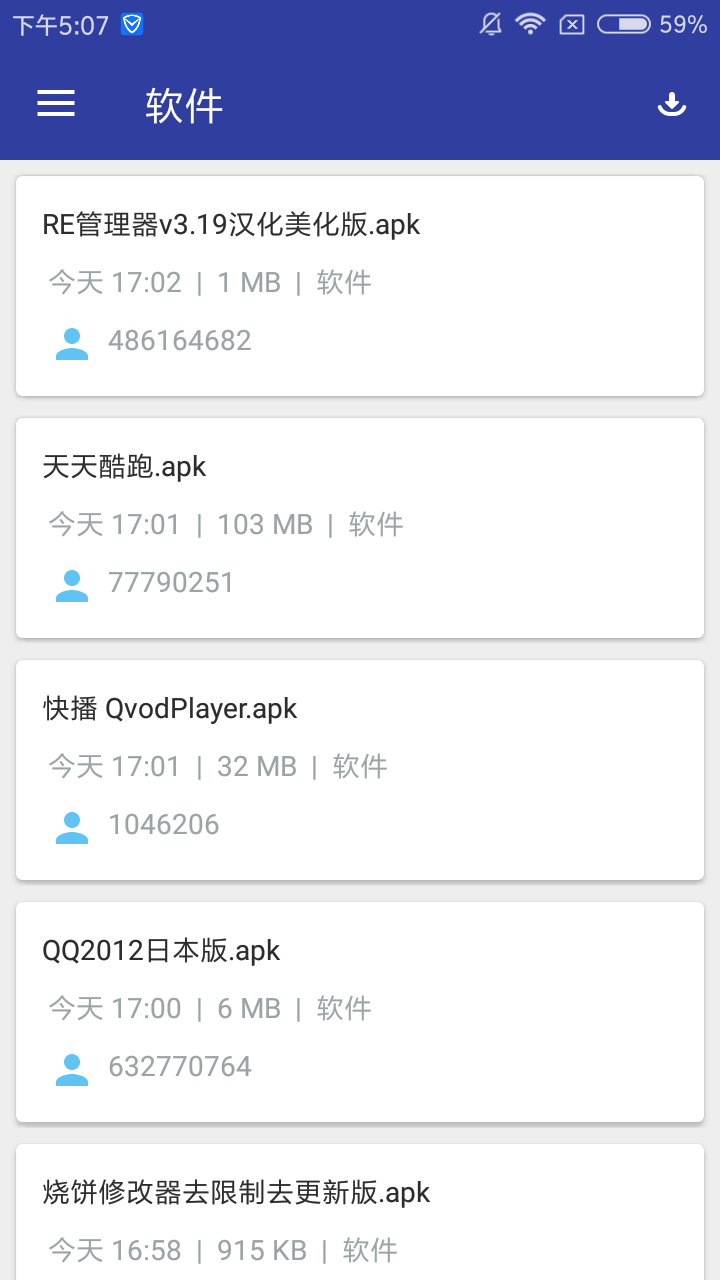Open the navigation drawer menu
The image size is (720, 1280).
tap(56, 104)
